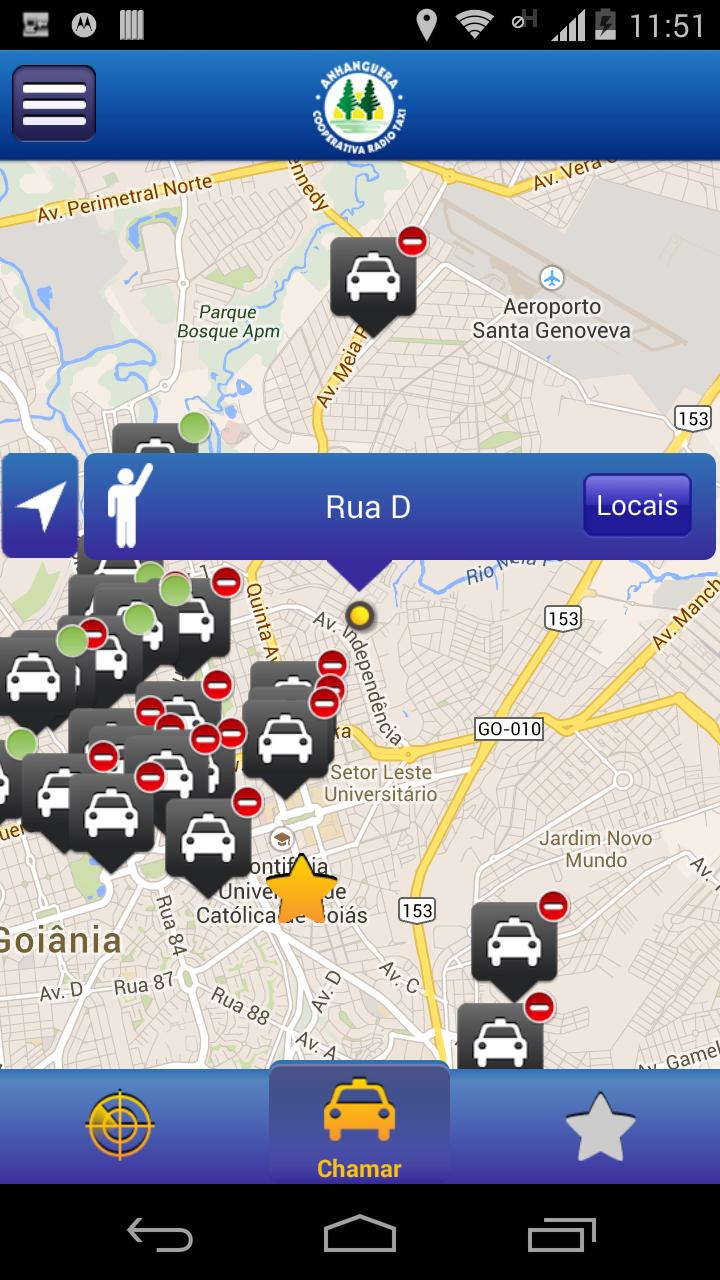Go back using system back button

pos(160,1234)
